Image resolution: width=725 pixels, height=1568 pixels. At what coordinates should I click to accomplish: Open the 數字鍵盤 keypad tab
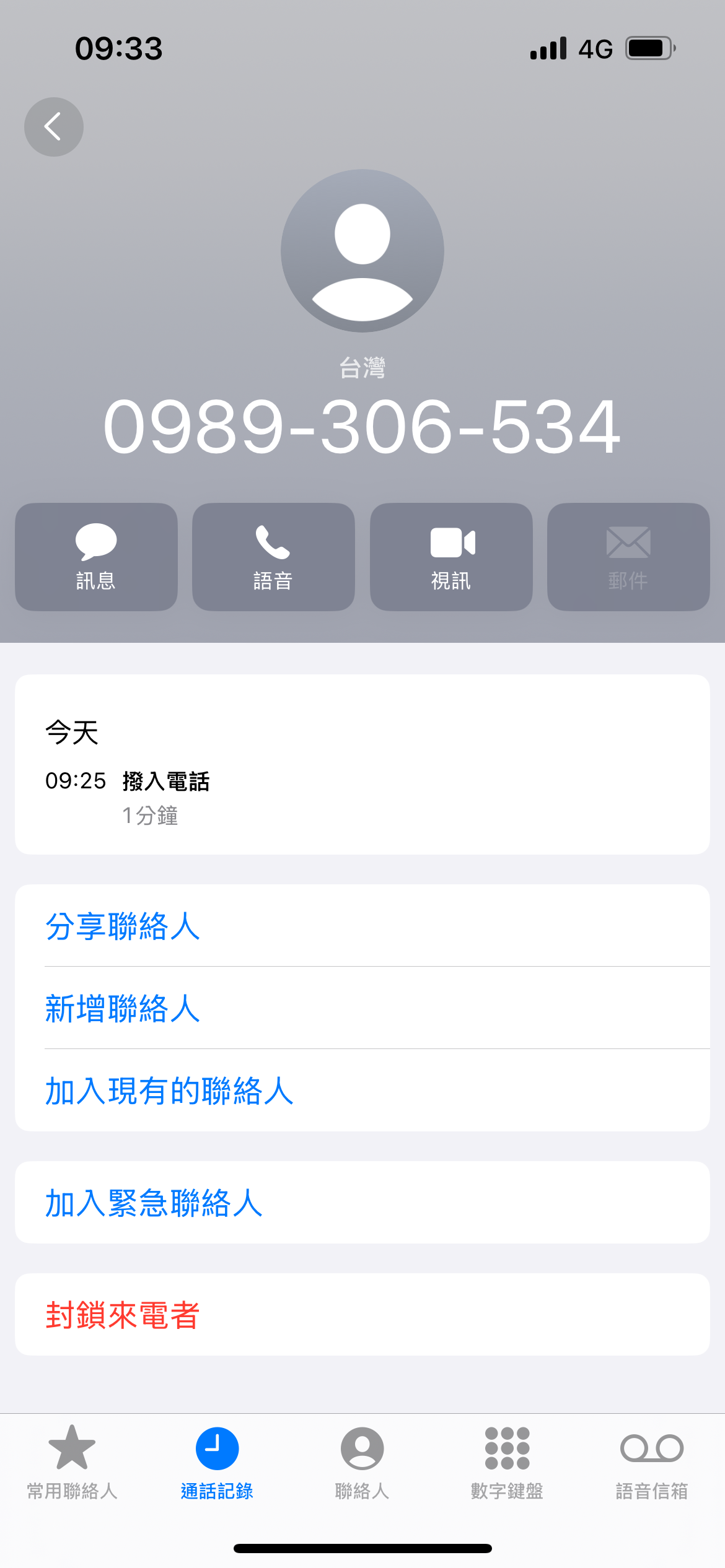[x=507, y=1462]
